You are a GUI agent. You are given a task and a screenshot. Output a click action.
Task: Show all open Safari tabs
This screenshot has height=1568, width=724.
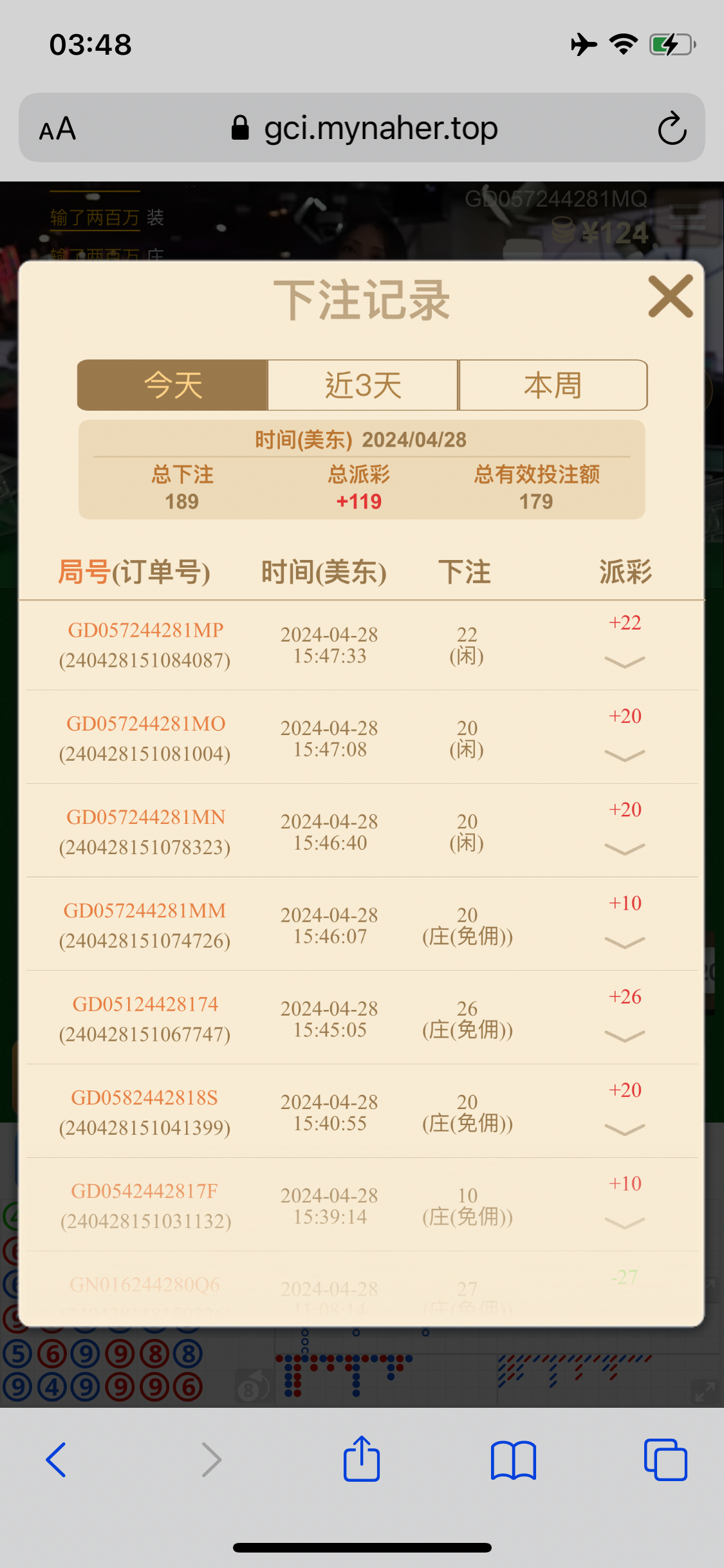click(x=665, y=1459)
